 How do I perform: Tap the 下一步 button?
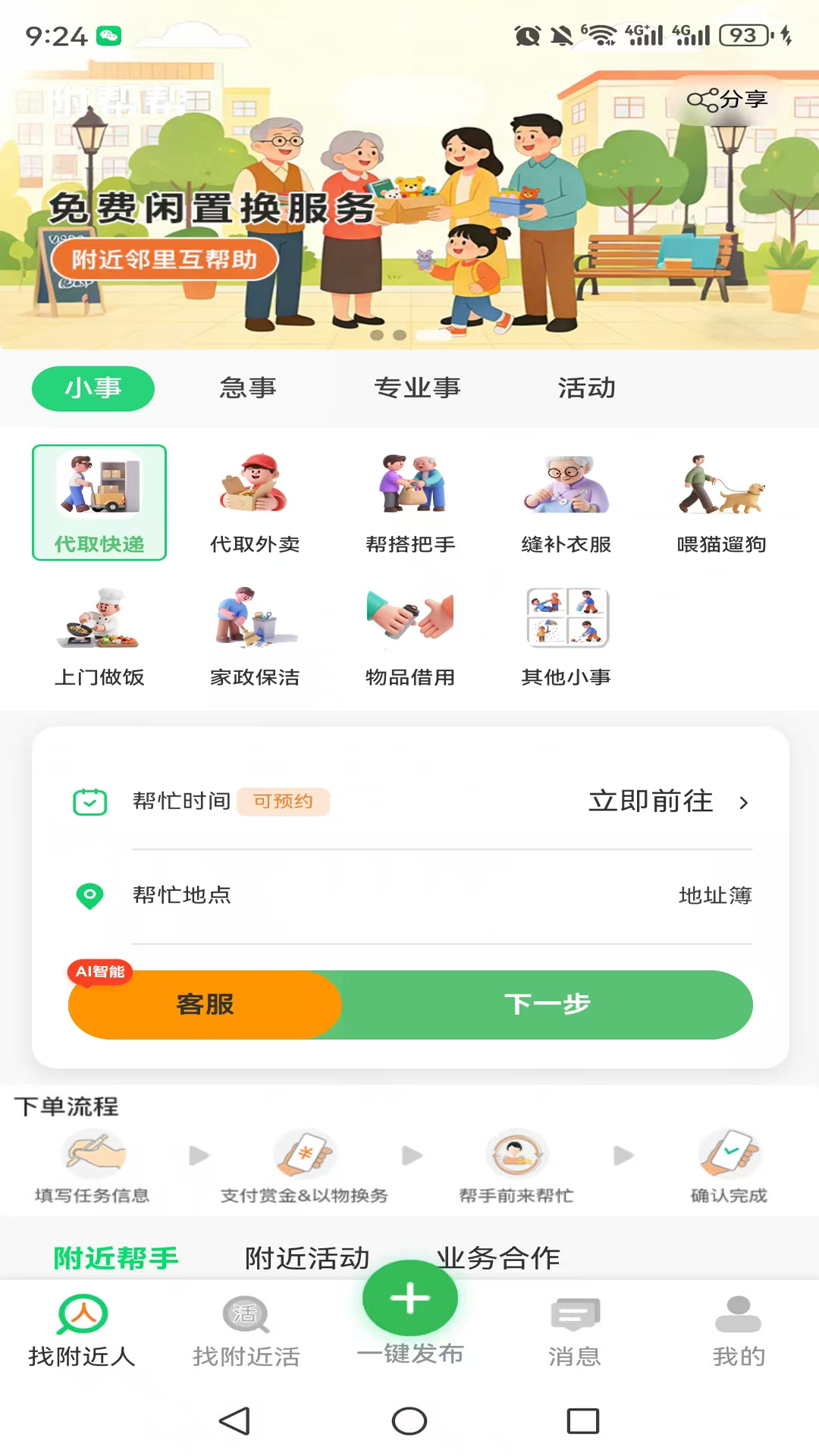[548, 1004]
